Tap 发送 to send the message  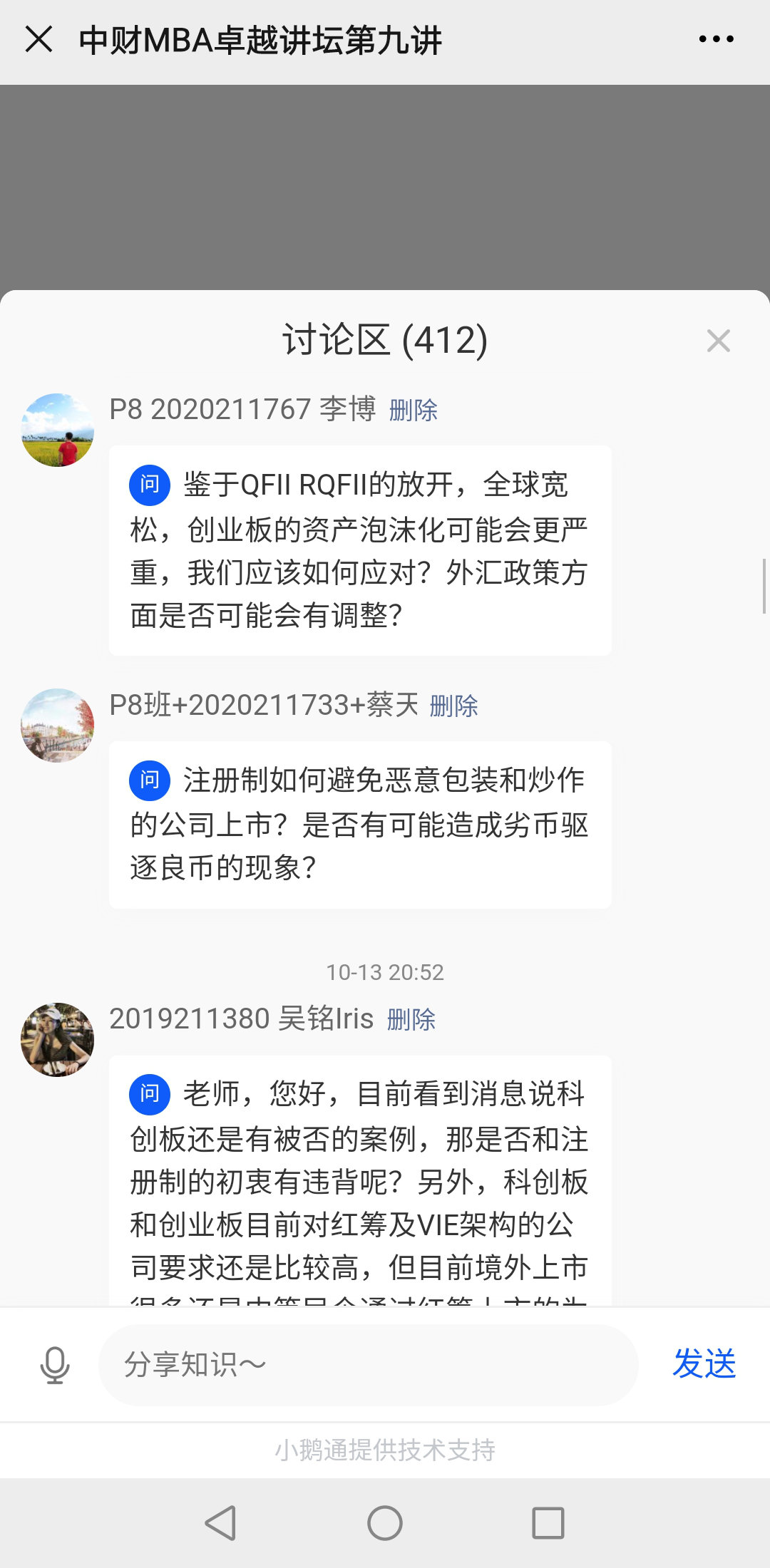[704, 1364]
